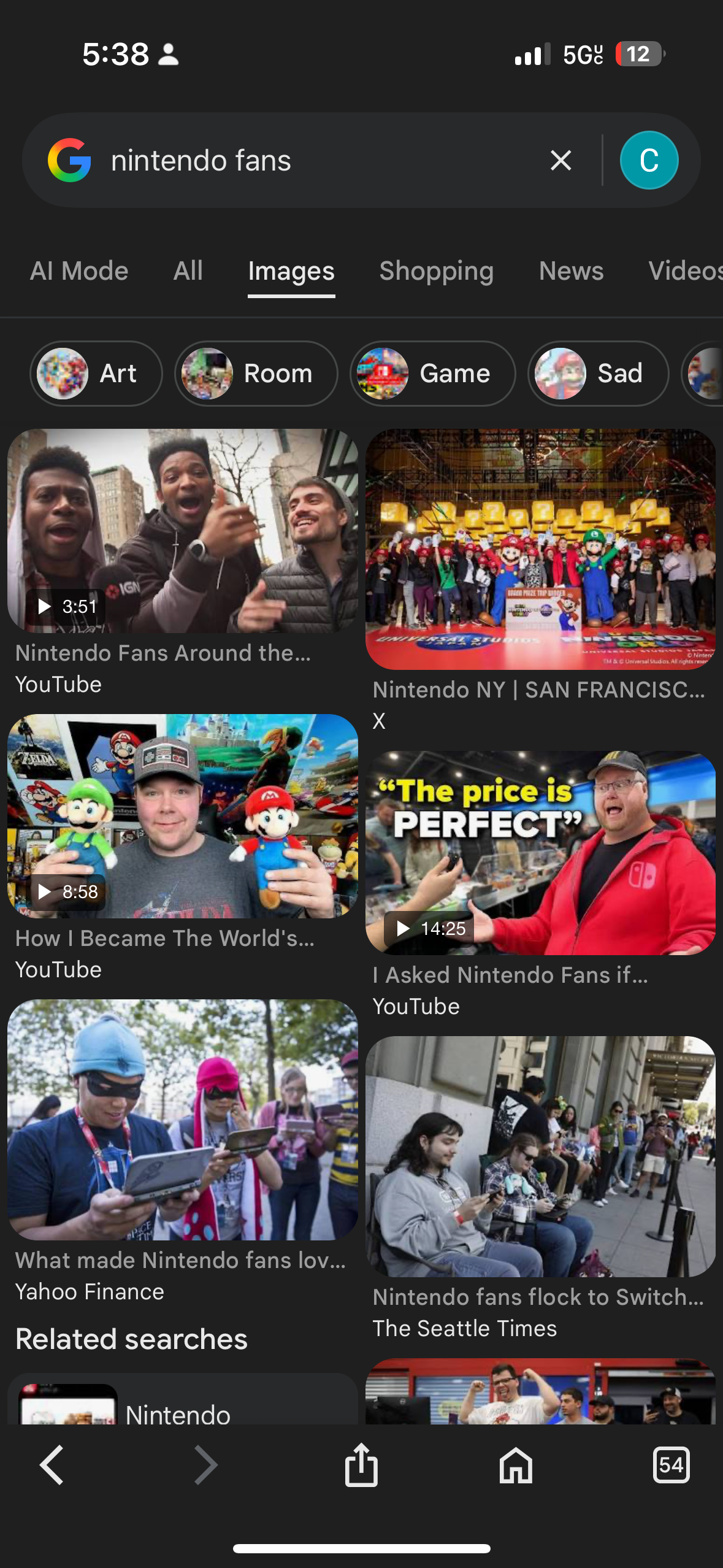Switch to the AI Mode tab

pos(79,271)
